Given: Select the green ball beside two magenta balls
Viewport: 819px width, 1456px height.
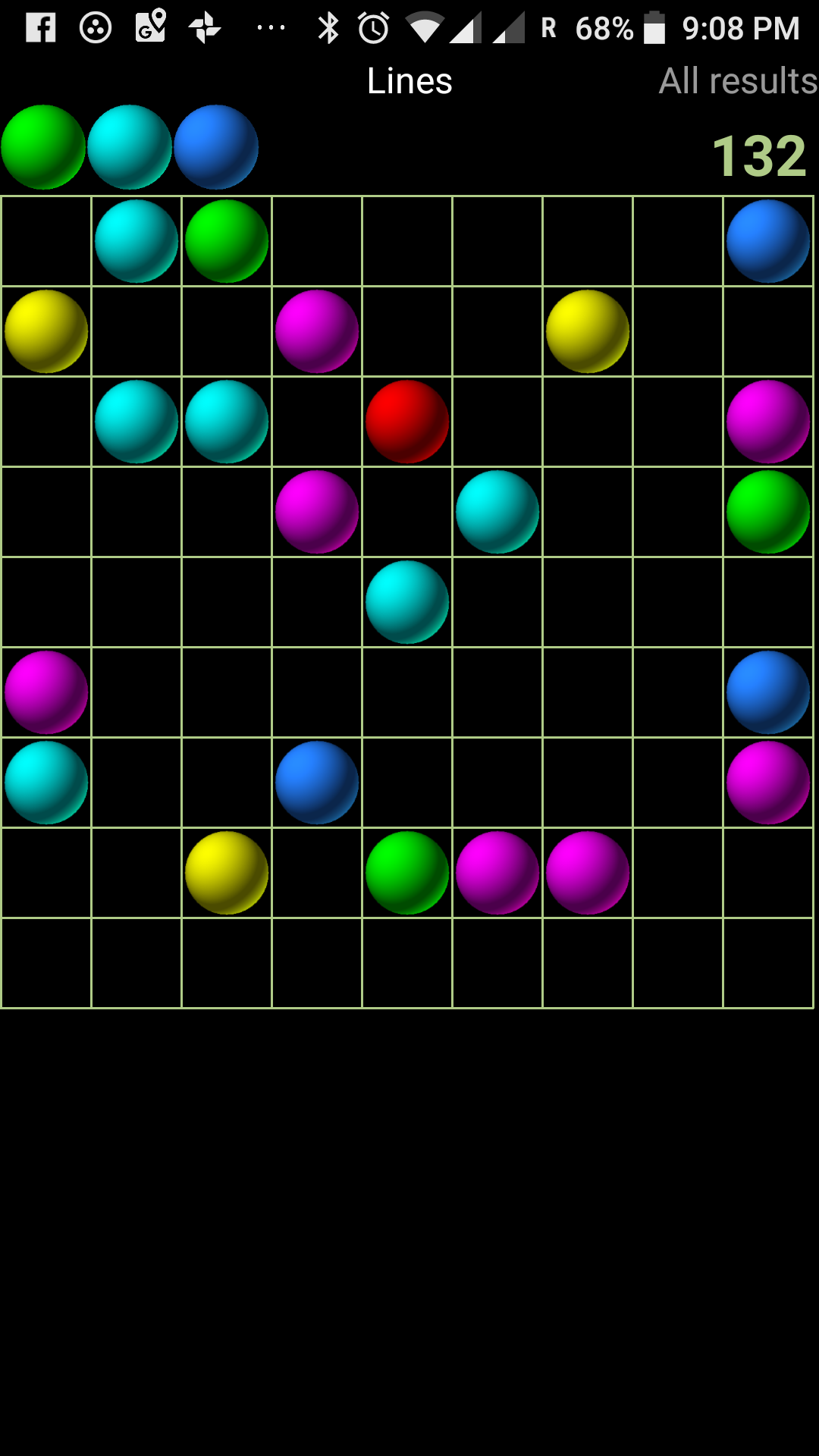Looking at the screenshot, I should (407, 873).
